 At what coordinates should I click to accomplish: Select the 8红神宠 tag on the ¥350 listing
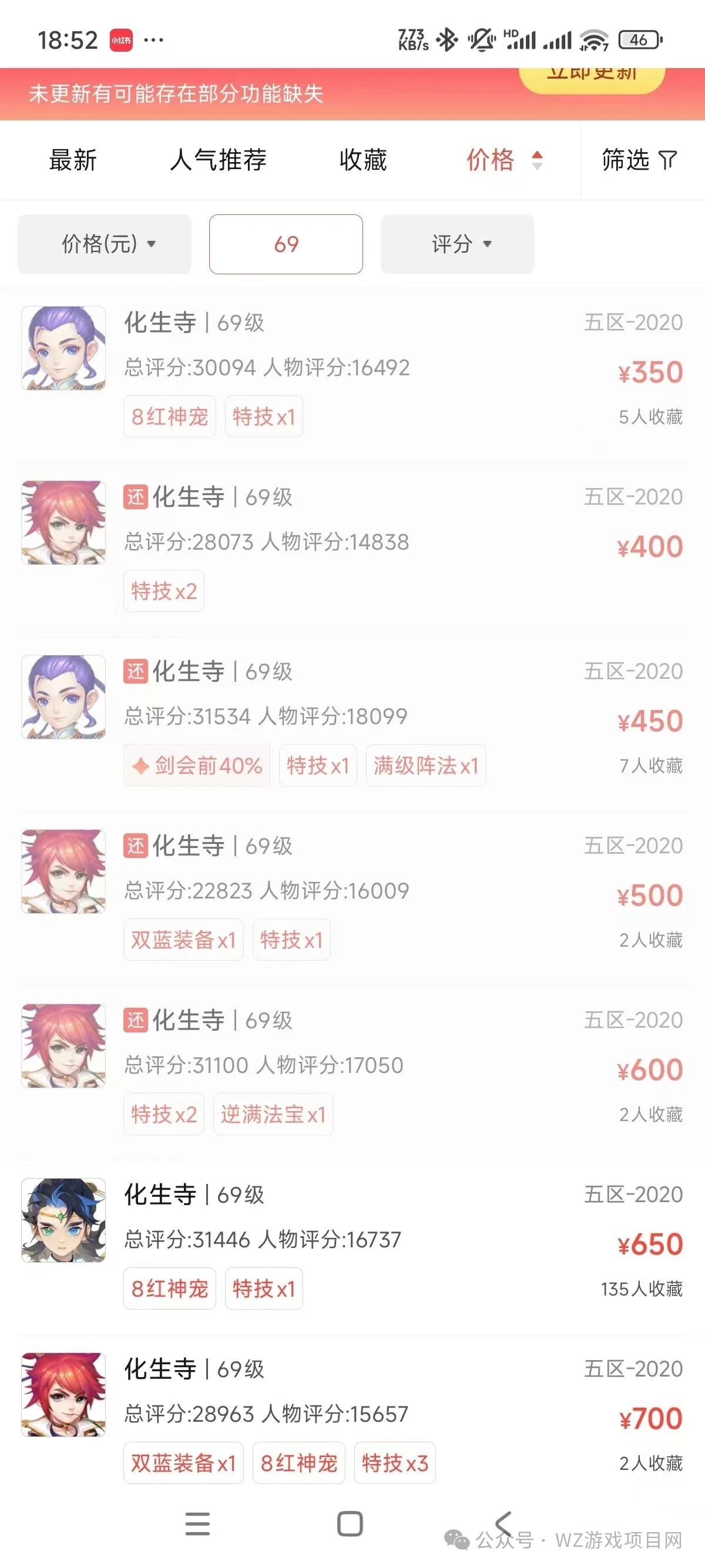coord(169,416)
